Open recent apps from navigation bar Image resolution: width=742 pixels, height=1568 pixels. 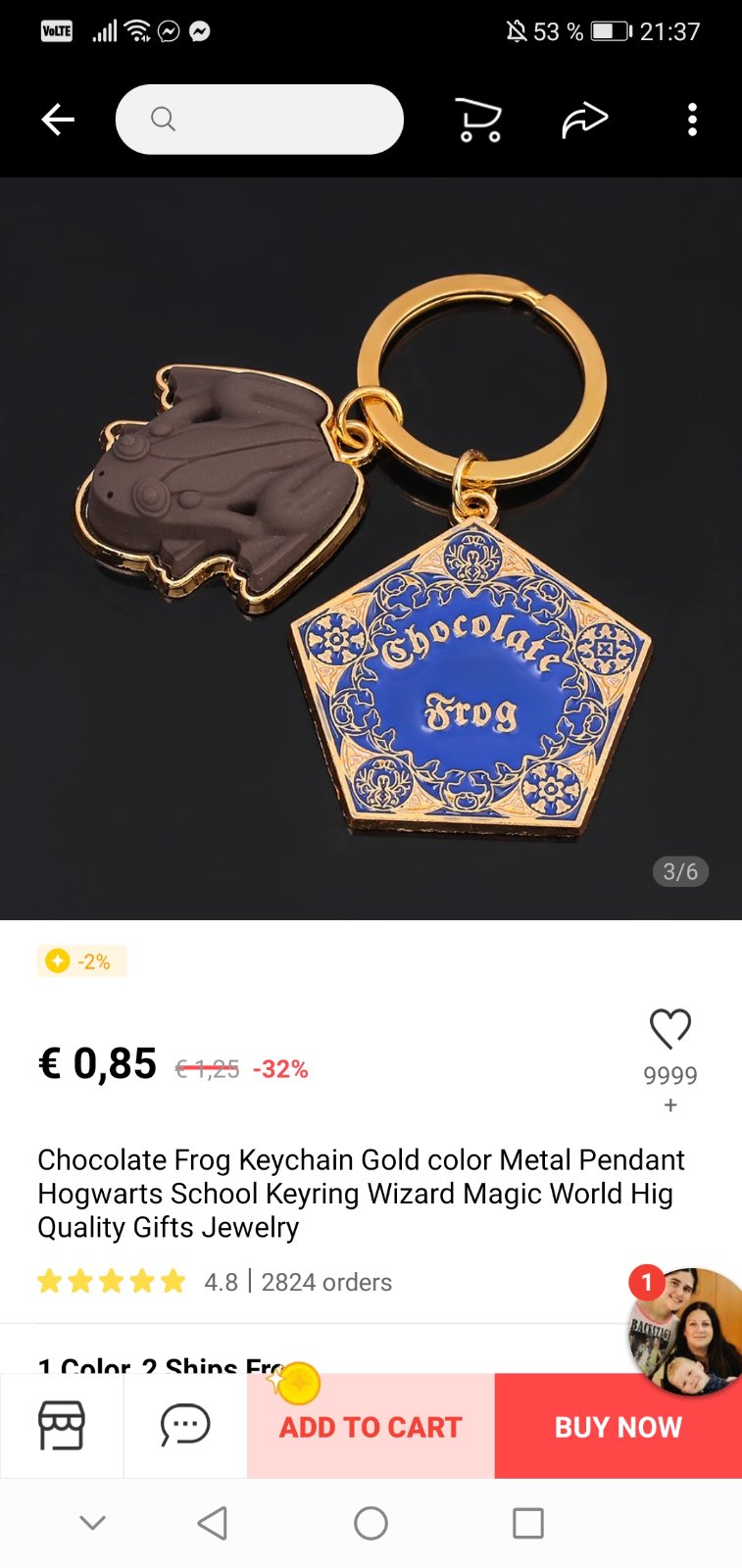[x=528, y=1523]
